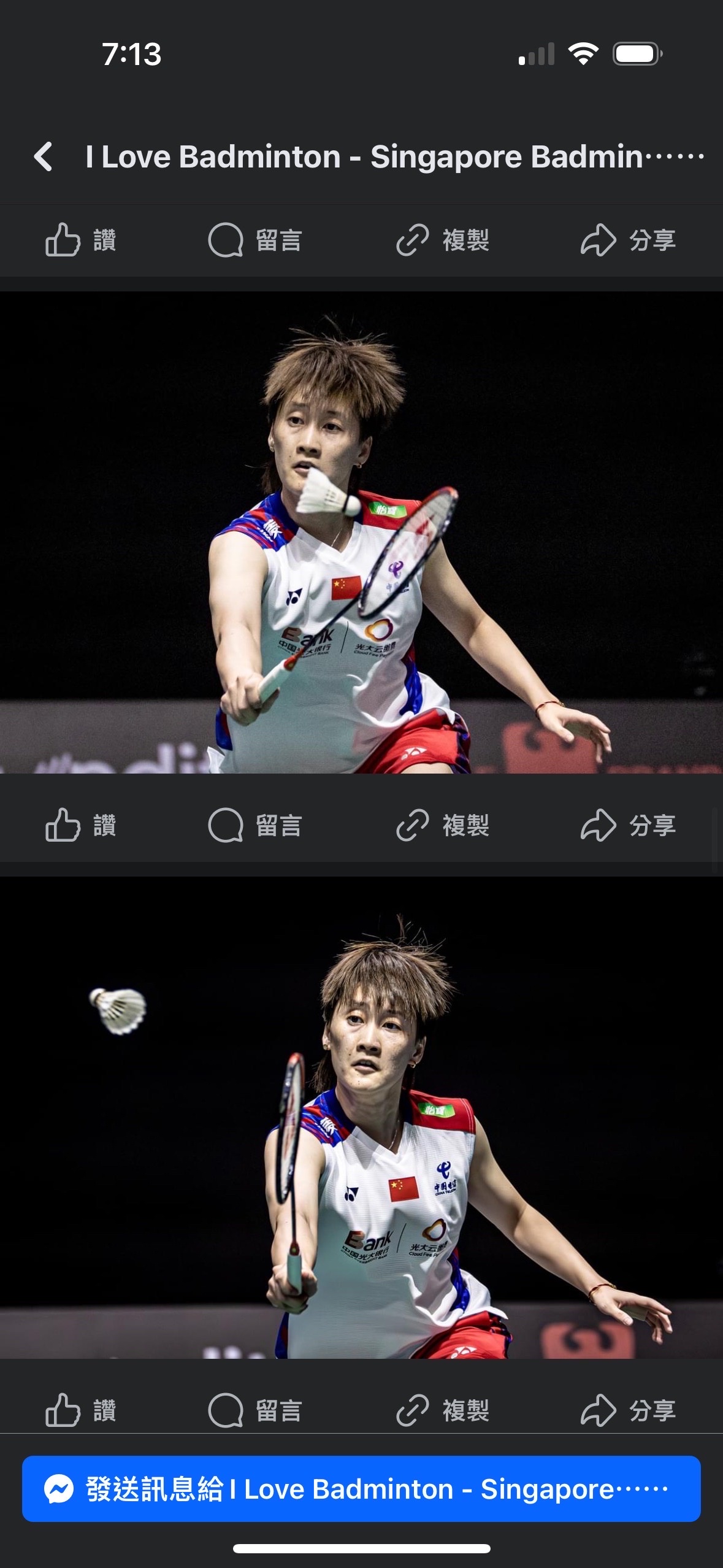723x1568 pixels.
Task: Tap 讚 in the topmost action row
Action: click(x=80, y=240)
